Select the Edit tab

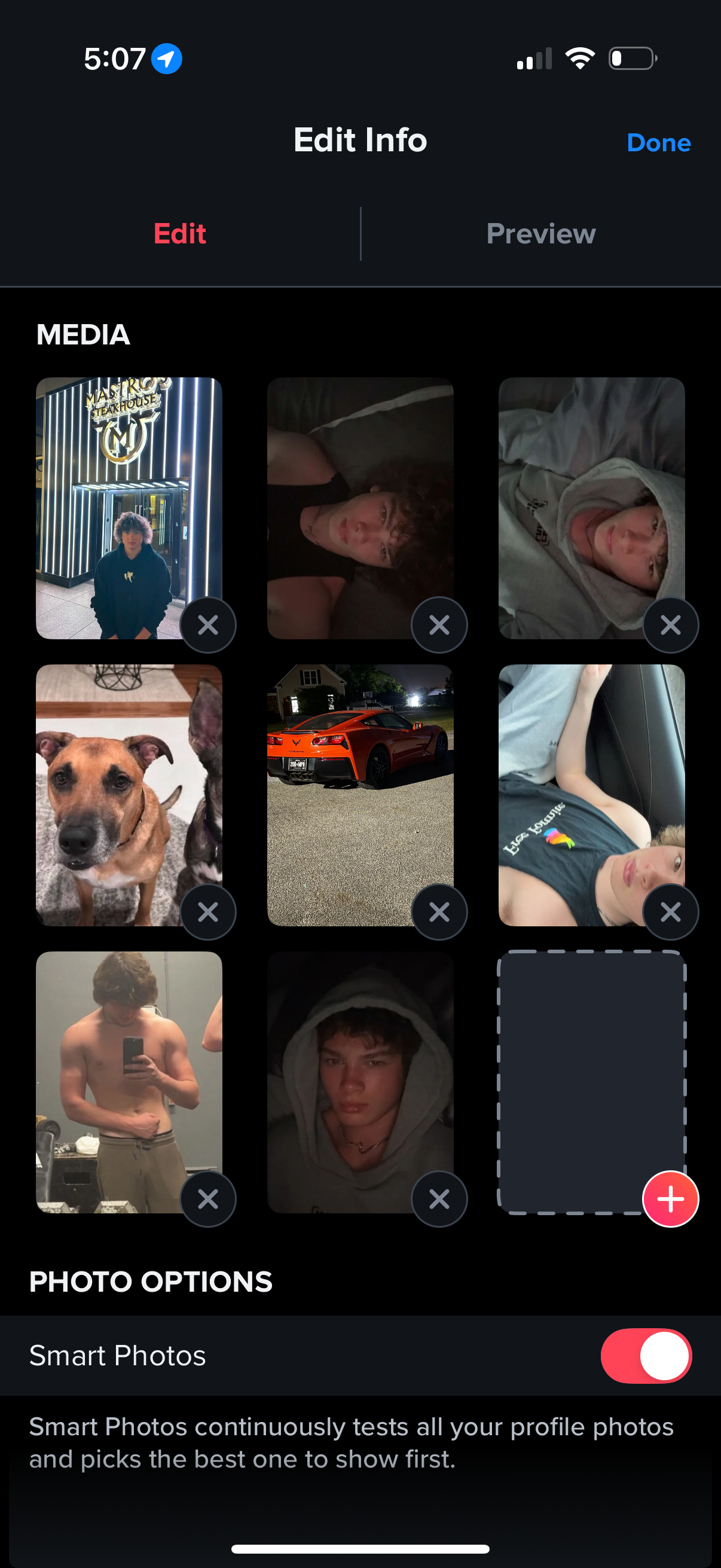(x=179, y=234)
